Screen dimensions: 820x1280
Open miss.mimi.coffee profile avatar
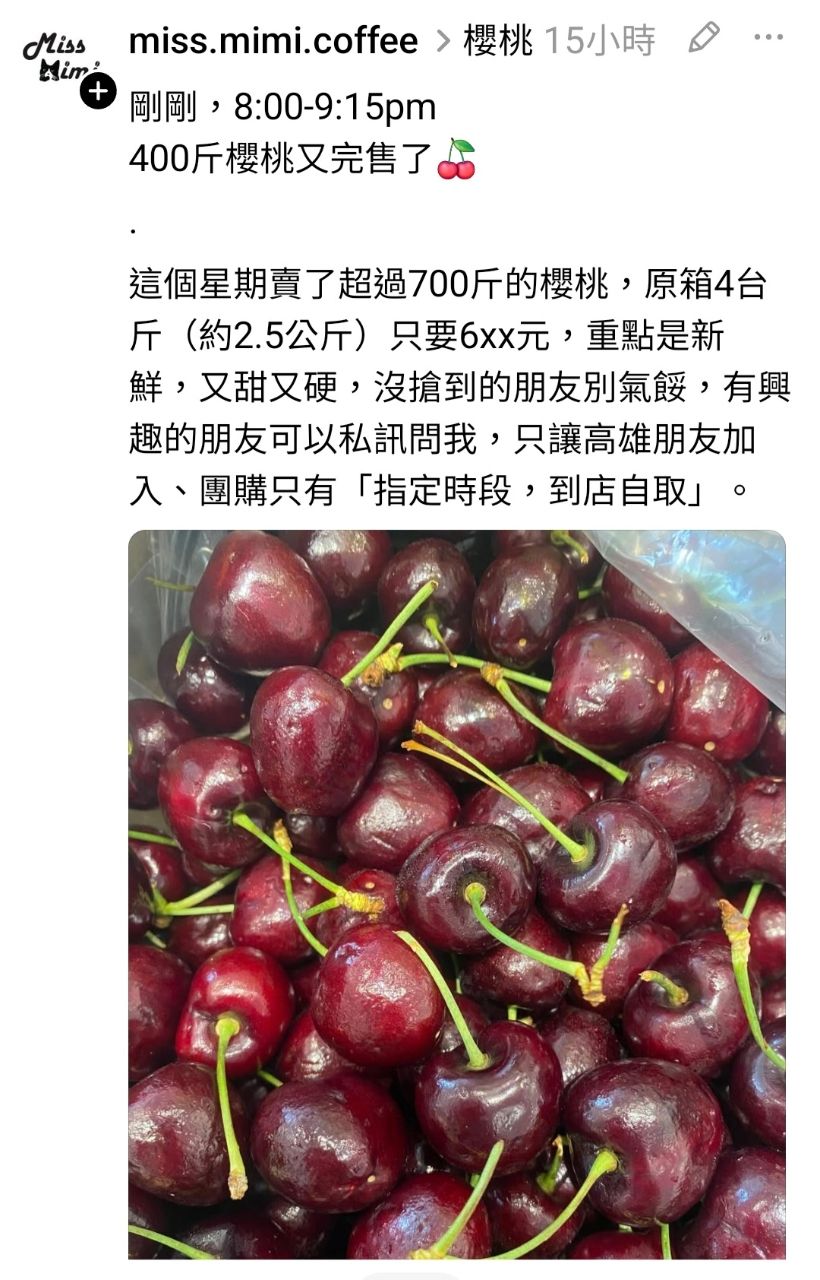(x=56, y=60)
